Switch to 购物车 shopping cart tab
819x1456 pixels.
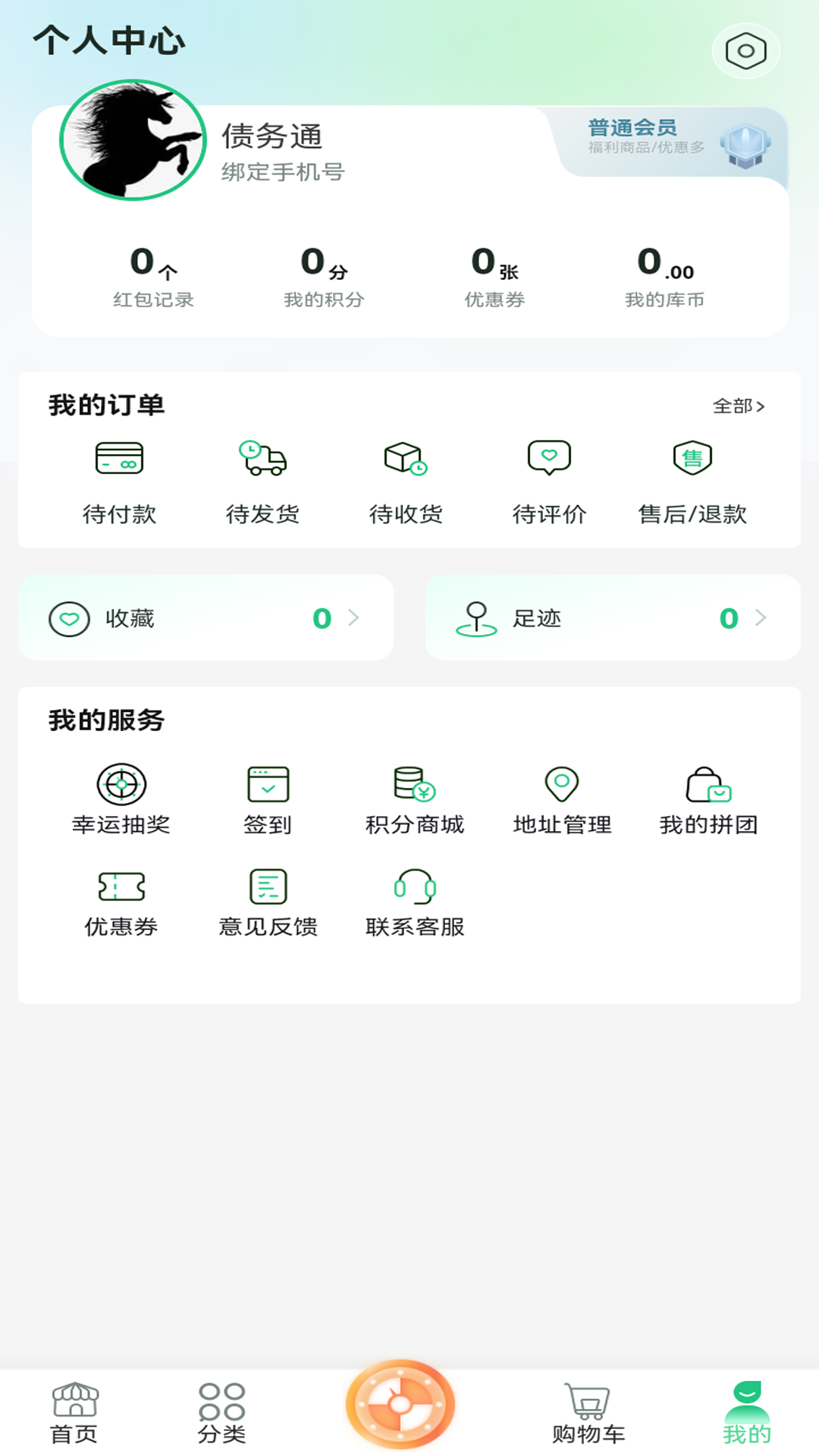click(588, 1410)
